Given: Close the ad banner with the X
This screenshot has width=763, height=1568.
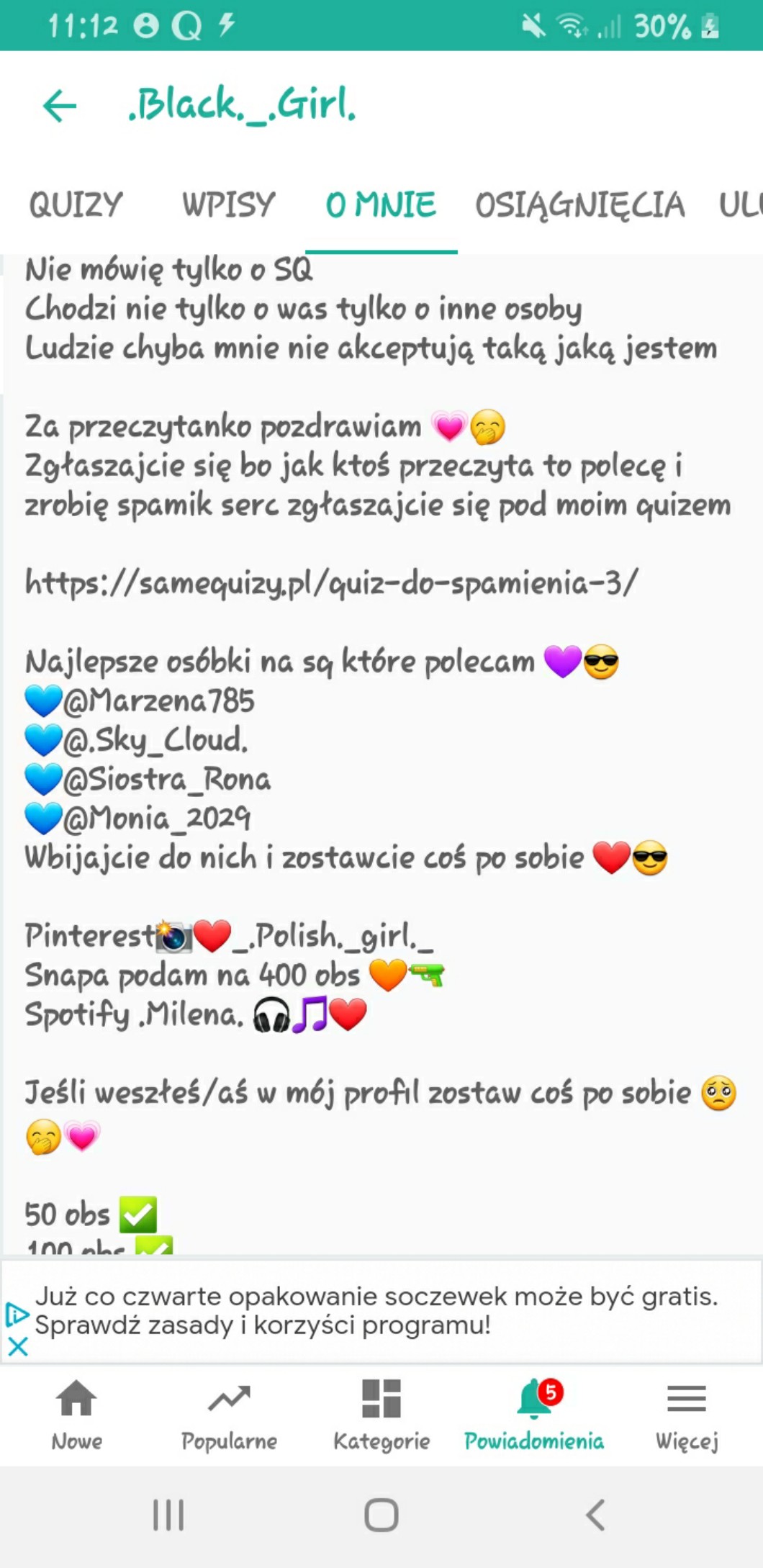Looking at the screenshot, I should 18,1346.
